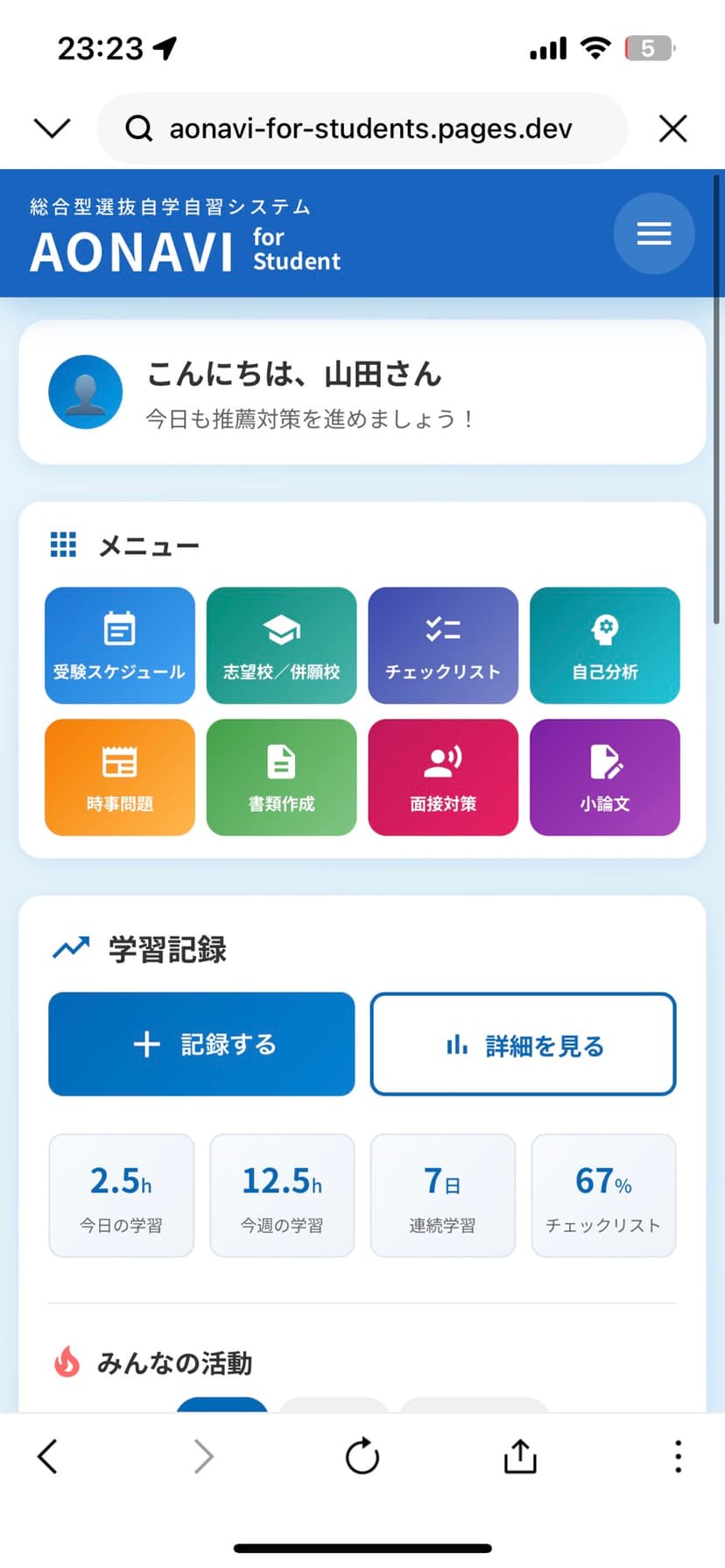The image size is (725, 1568).
Task: Navigate back with the browser back arrow
Action: pyautogui.click(x=47, y=1456)
